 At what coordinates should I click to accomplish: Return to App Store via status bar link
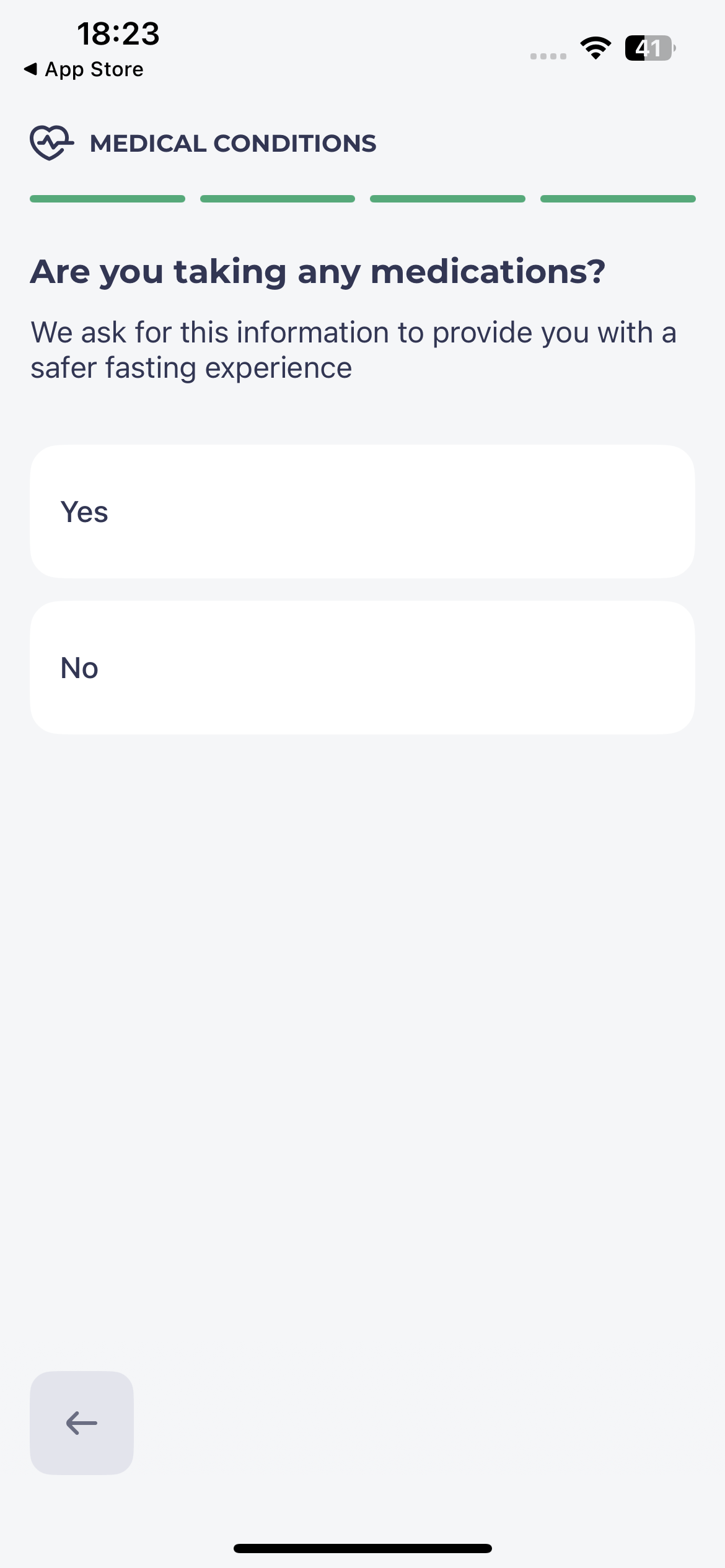tap(84, 69)
